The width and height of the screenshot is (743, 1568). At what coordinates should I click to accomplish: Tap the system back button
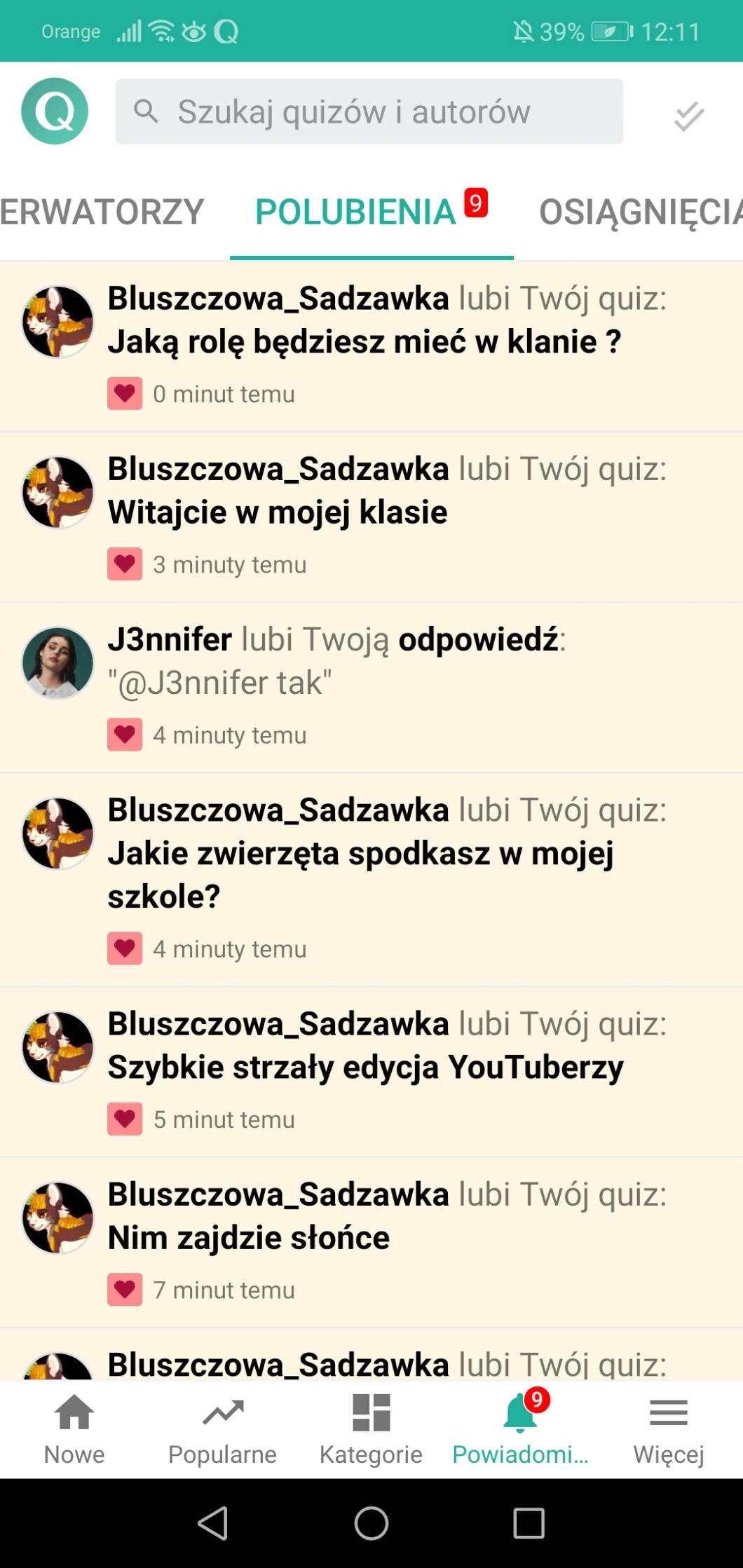[x=213, y=1523]
